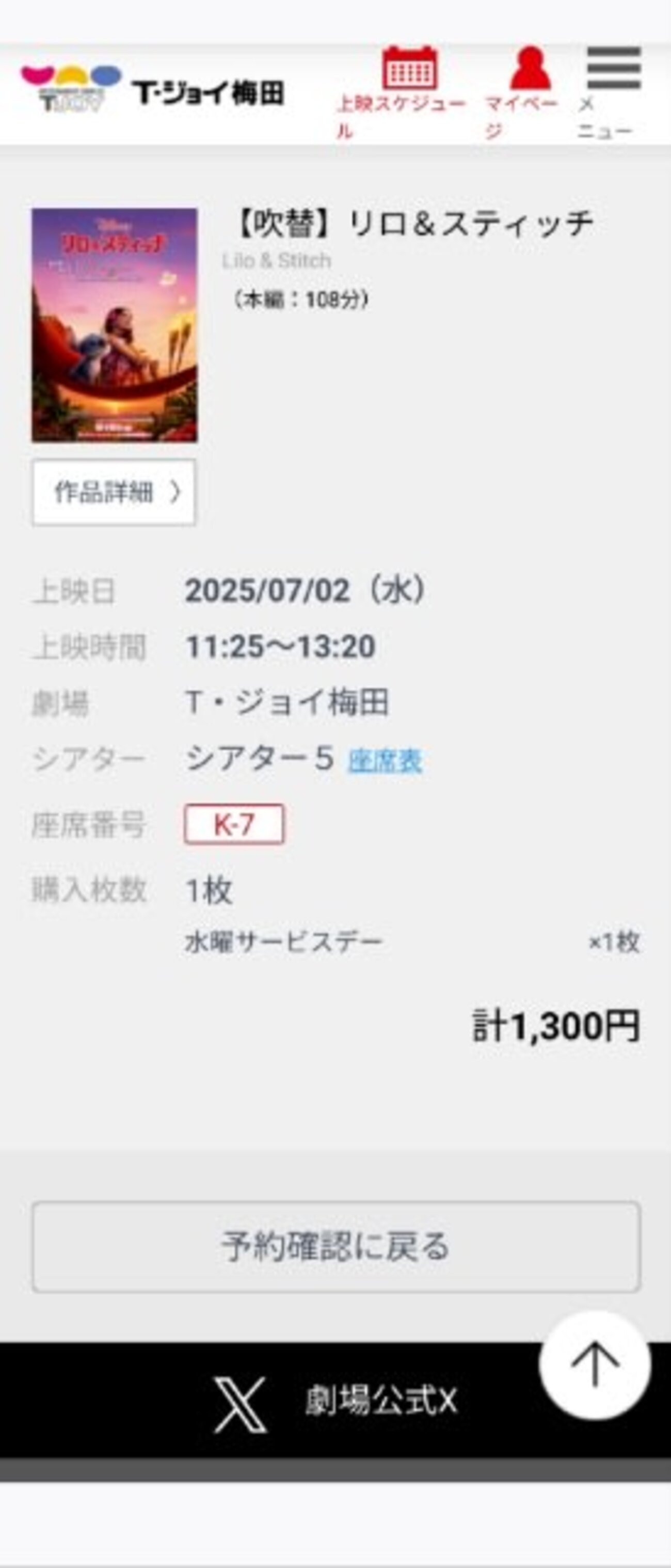This screenshot has width=671, height=1568.
Task: Open 劇場公式X link
Action: click(x=336, y=1400)
